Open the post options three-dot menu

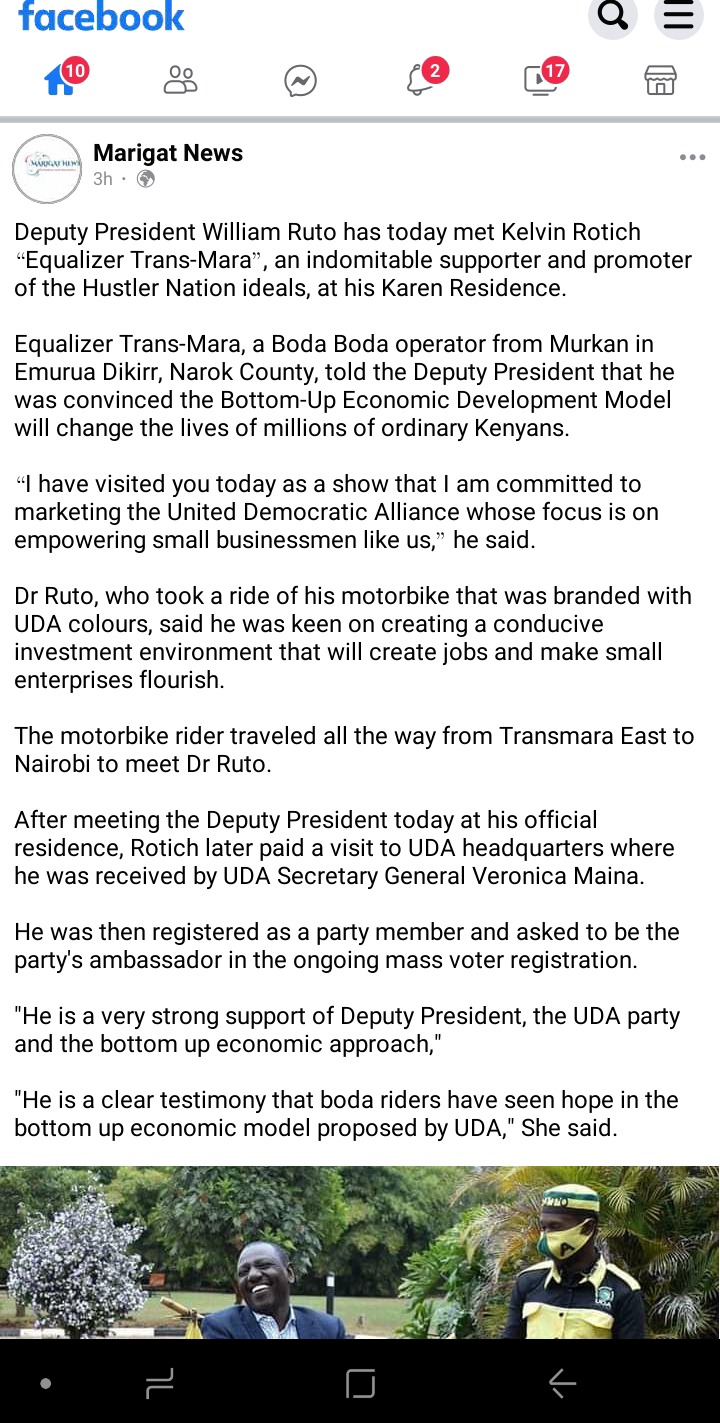[692, 158]
